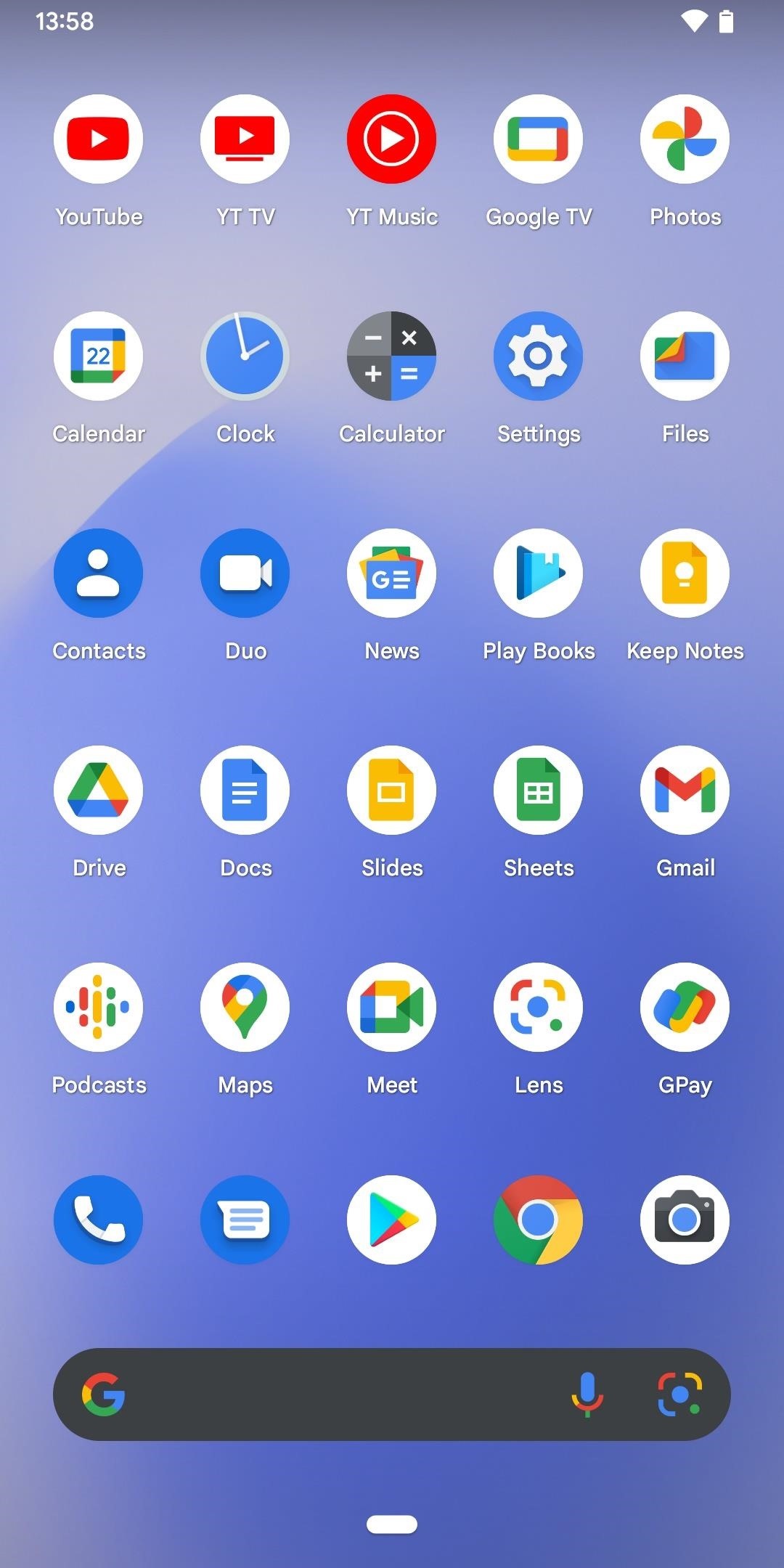Screen dimensions: 784x1568
Task: Launch YT Music
Action: click(391, 139)
